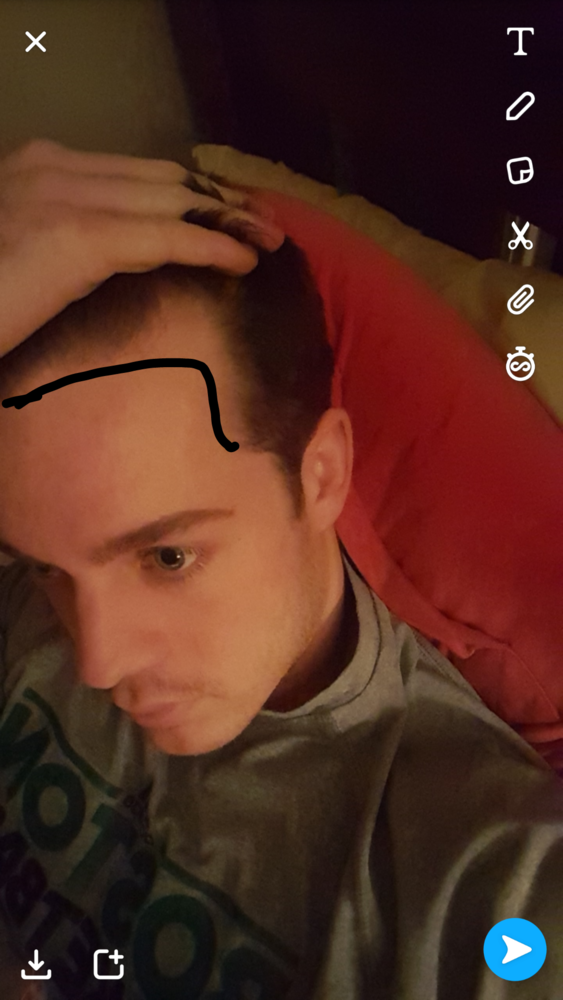Add the snap to your story

tap(108, 964)
